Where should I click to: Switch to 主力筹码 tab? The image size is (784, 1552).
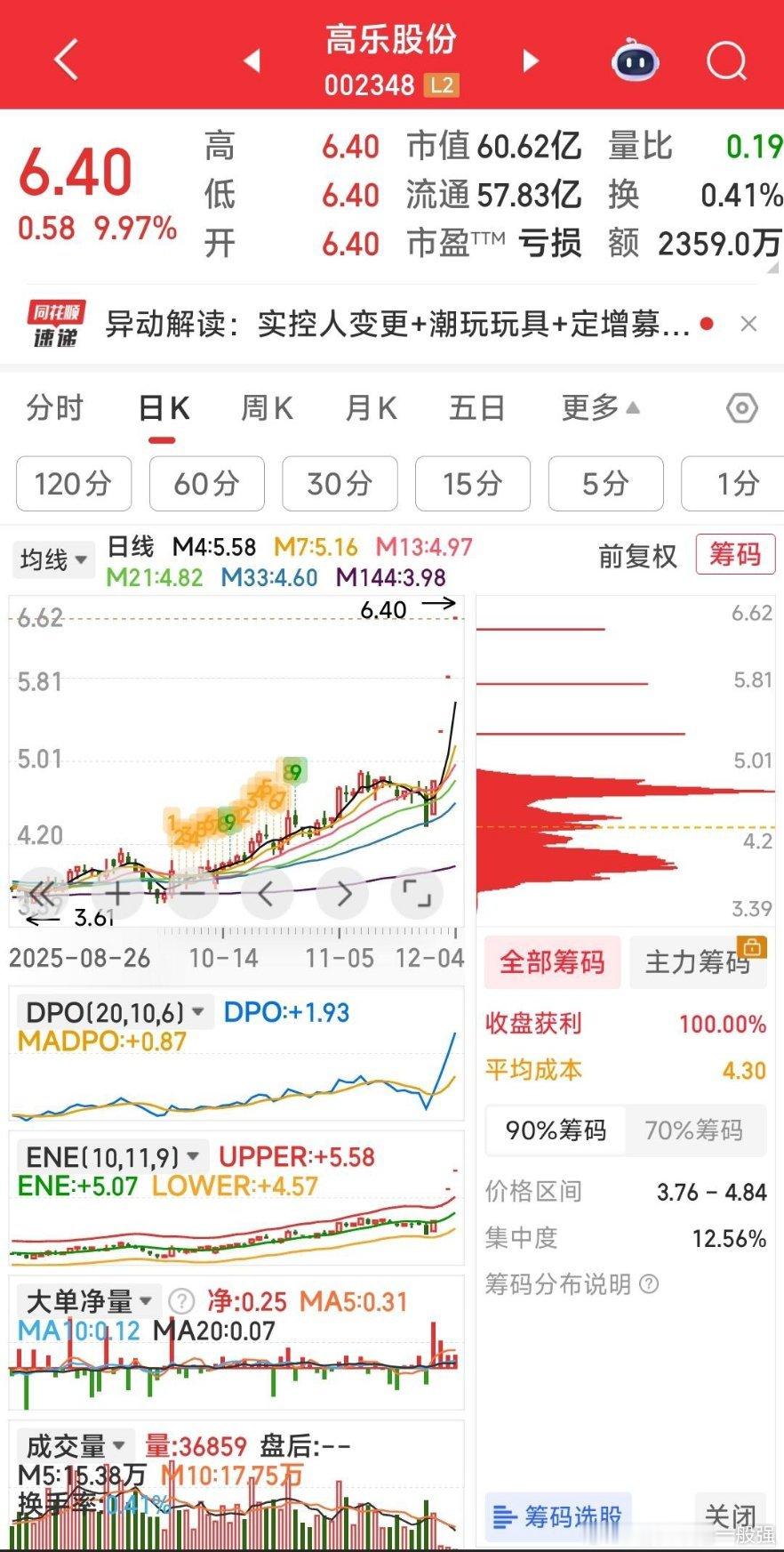click(x=698, y=962)
